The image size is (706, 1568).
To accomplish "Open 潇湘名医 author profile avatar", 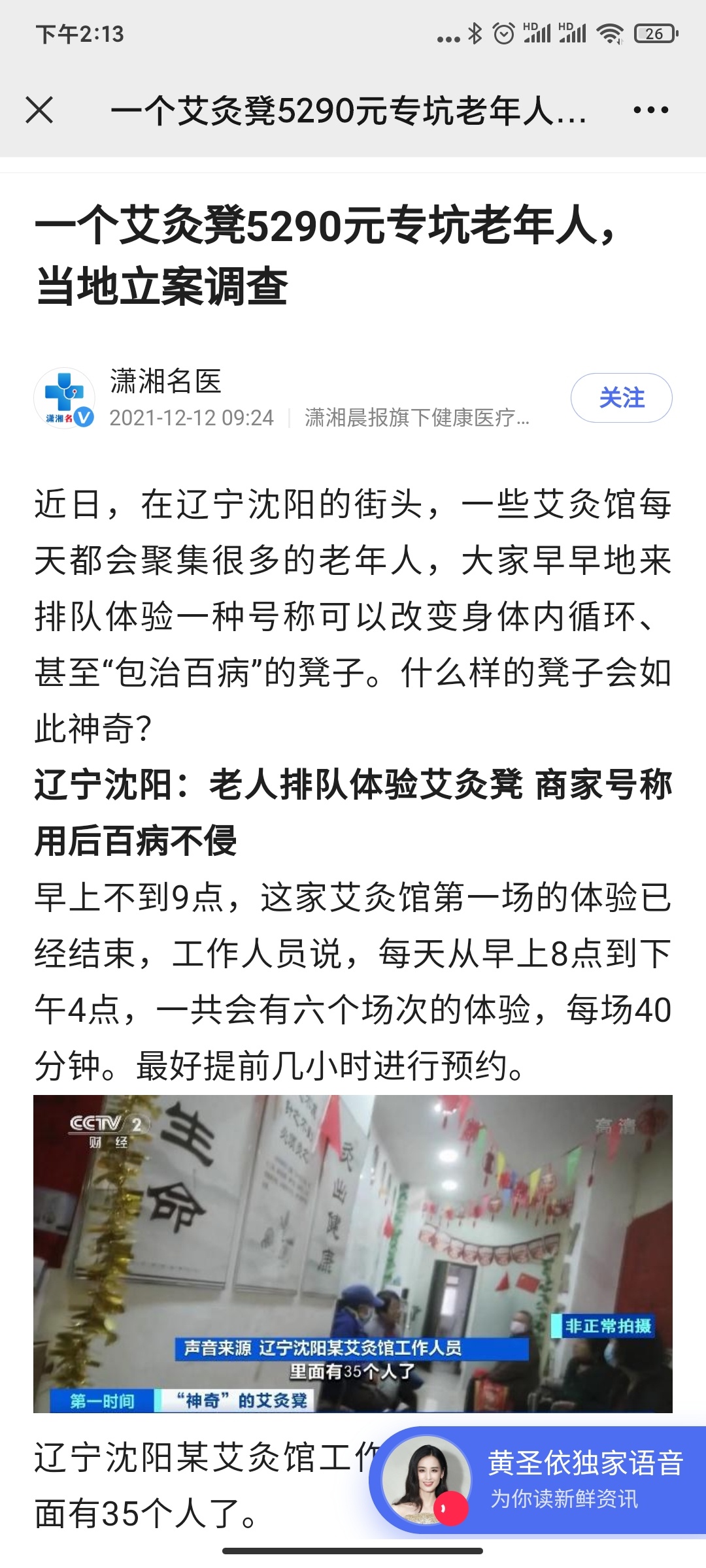I will (x=64, y=398).
